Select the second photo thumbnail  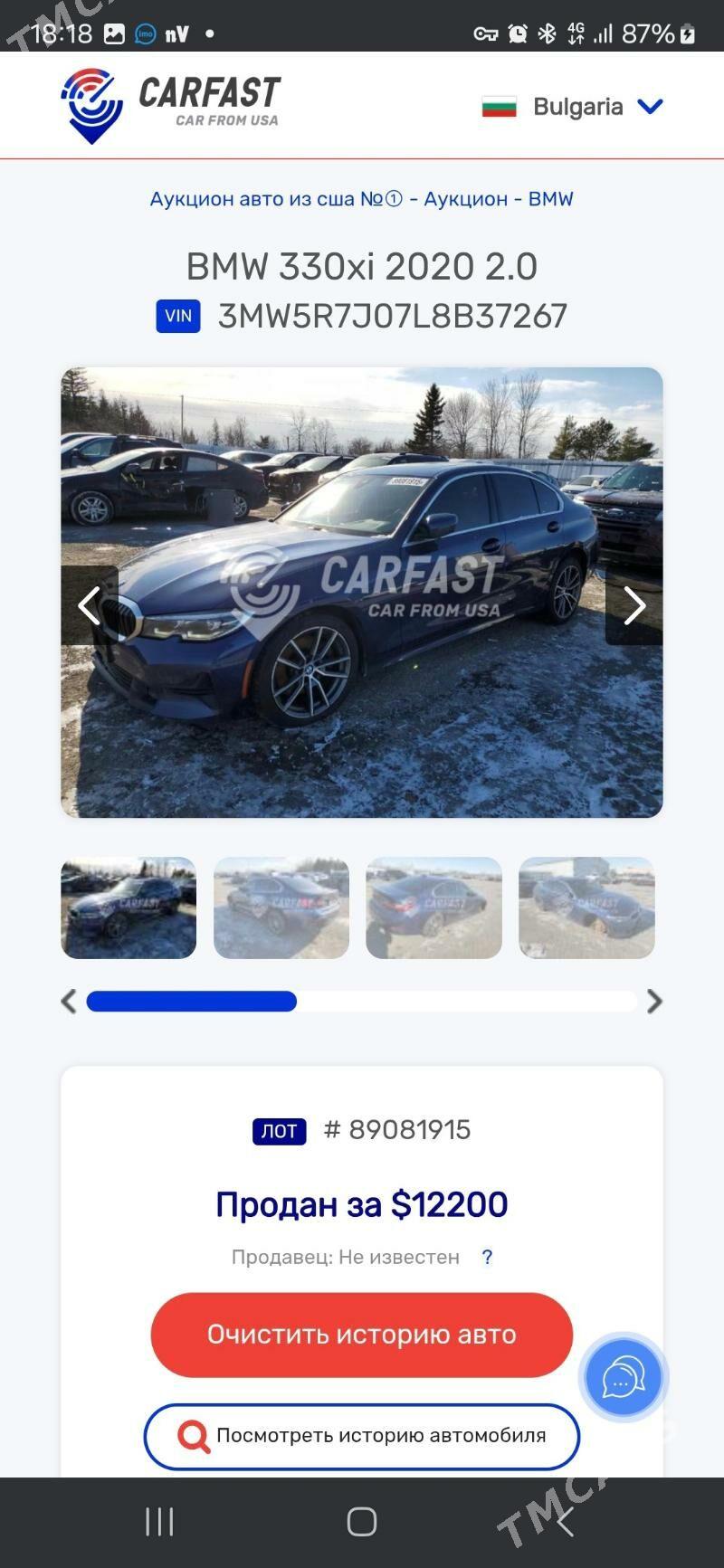pyautogui.click(x=281, y=908)
